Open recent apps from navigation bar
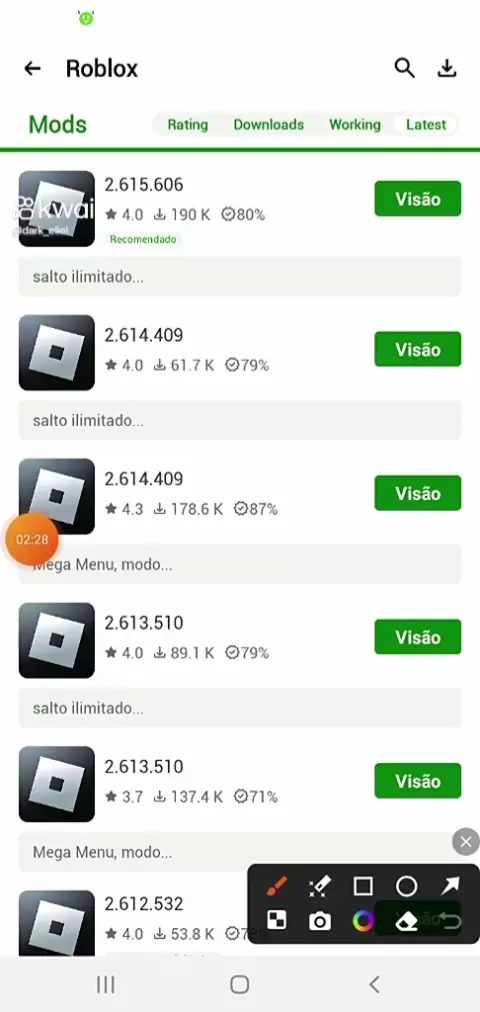 tap(105, 984)
